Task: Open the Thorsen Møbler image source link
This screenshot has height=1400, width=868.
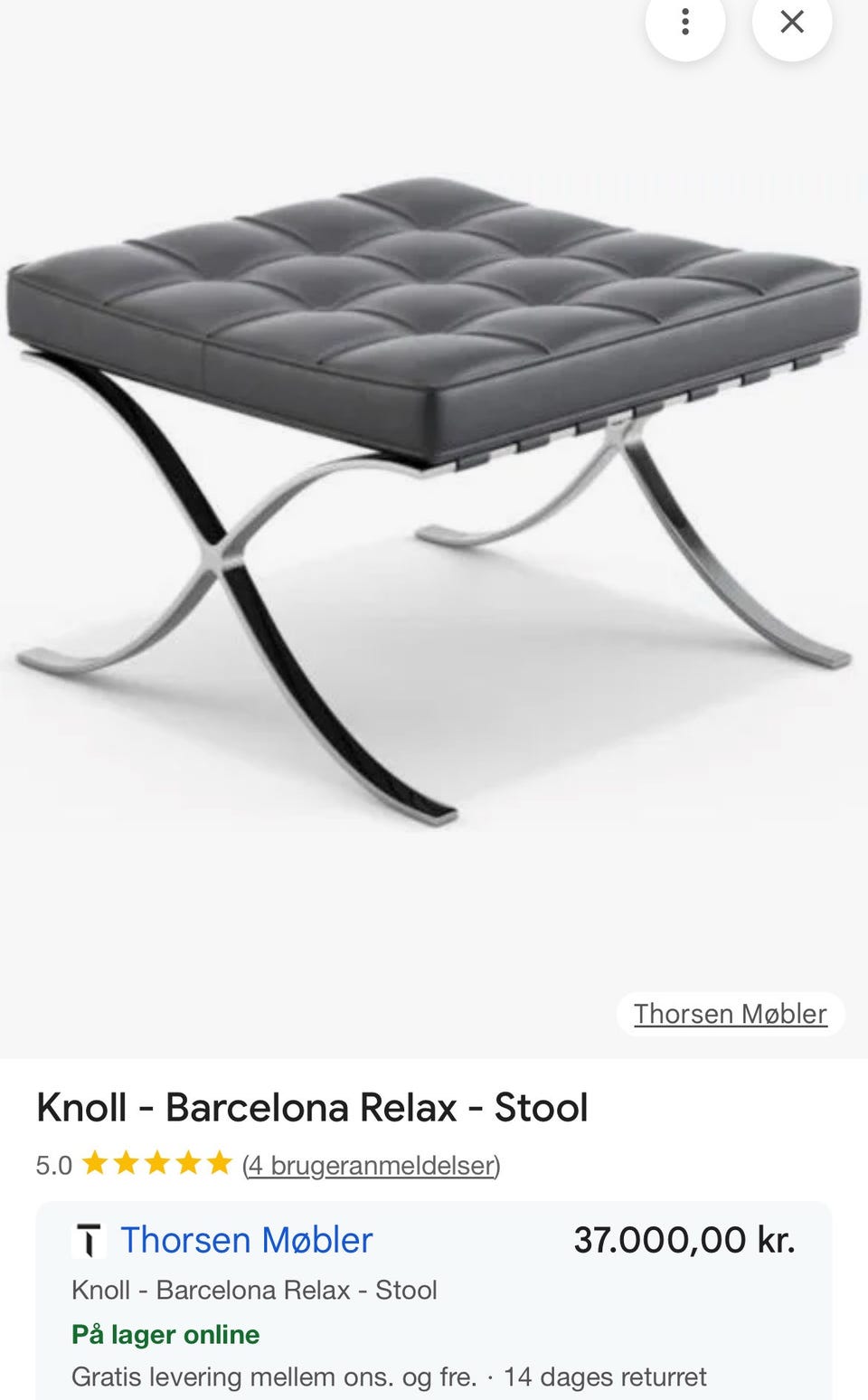Action: pyautogui.click(x=731, y=1014)
